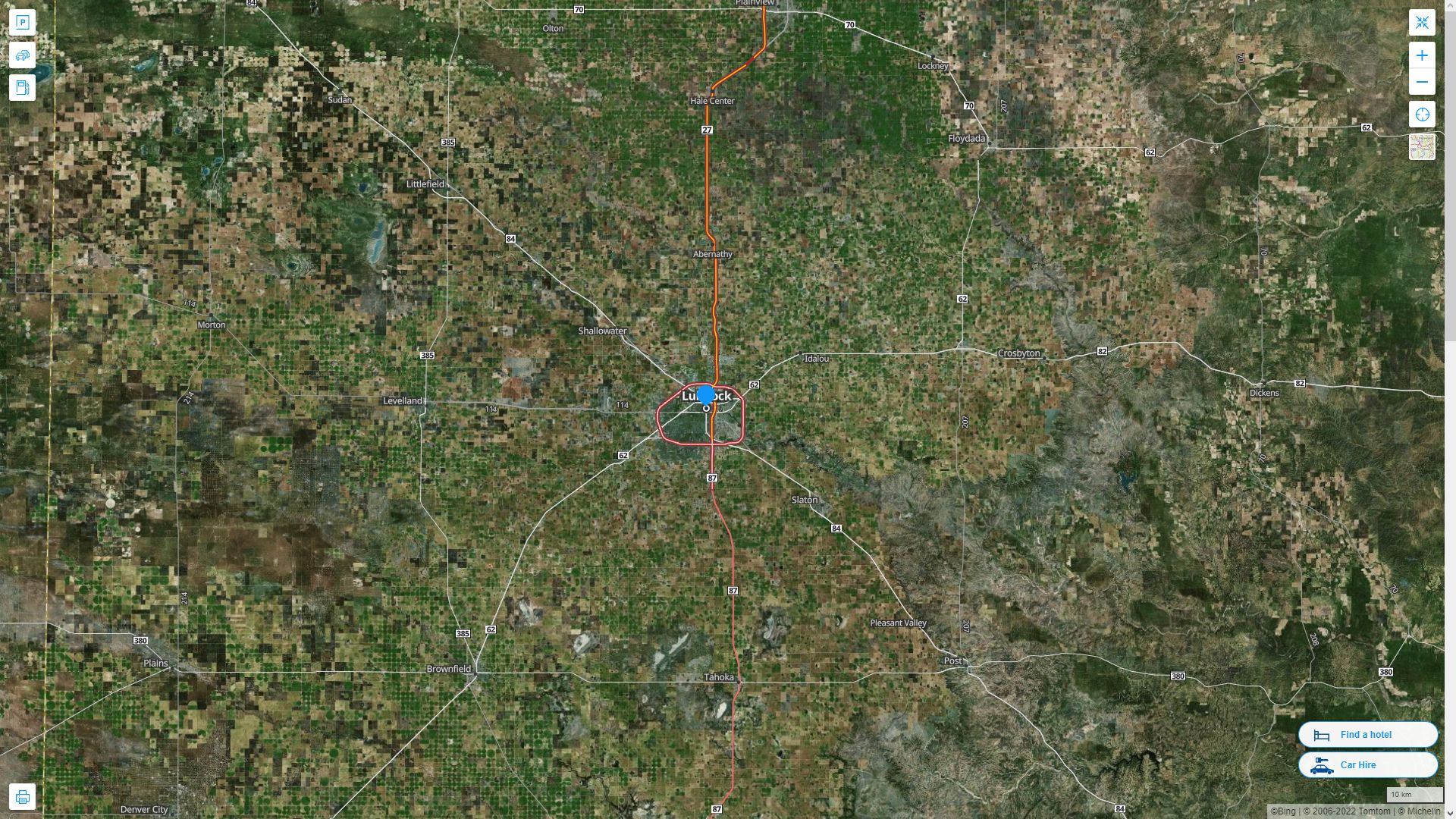Viewport: 1456px width, 819px height.
Task: Show fuel stations on the map
Action: pos(22,88)
